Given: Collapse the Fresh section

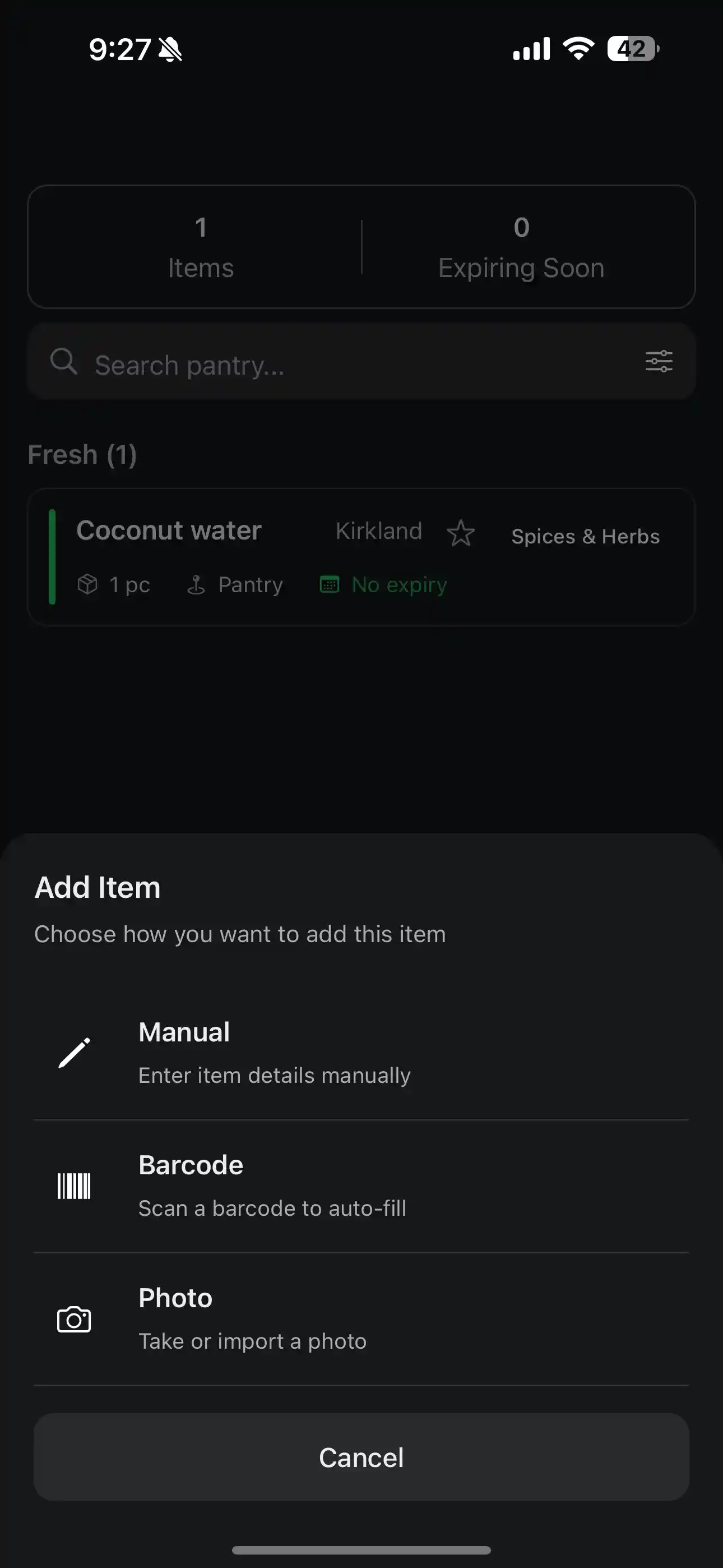Looking at the screenshot, I should (x=82, y=454).
